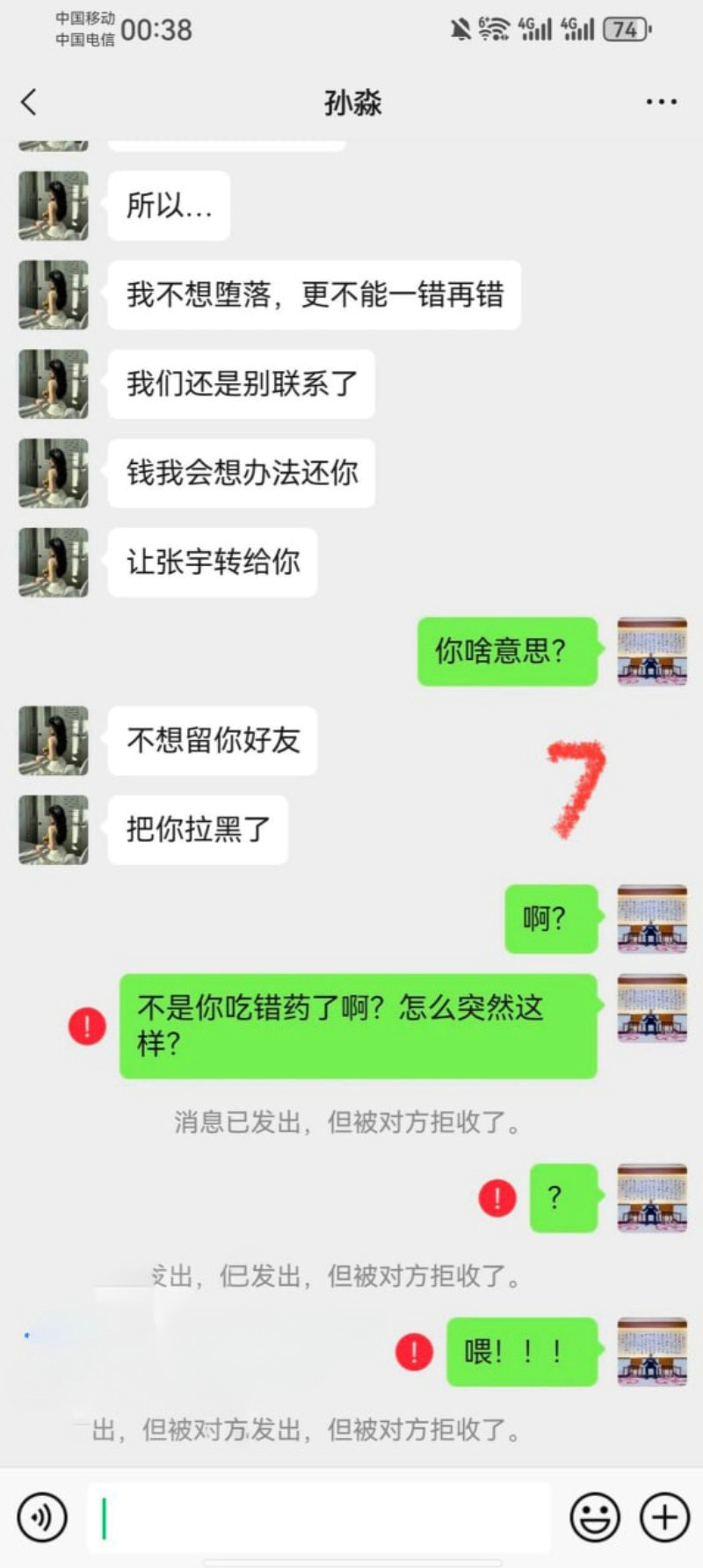Open 孙淼's avatar next to 把你拉黑了
This screenshot has width=703, height=1568.
(x=54, y=830)
